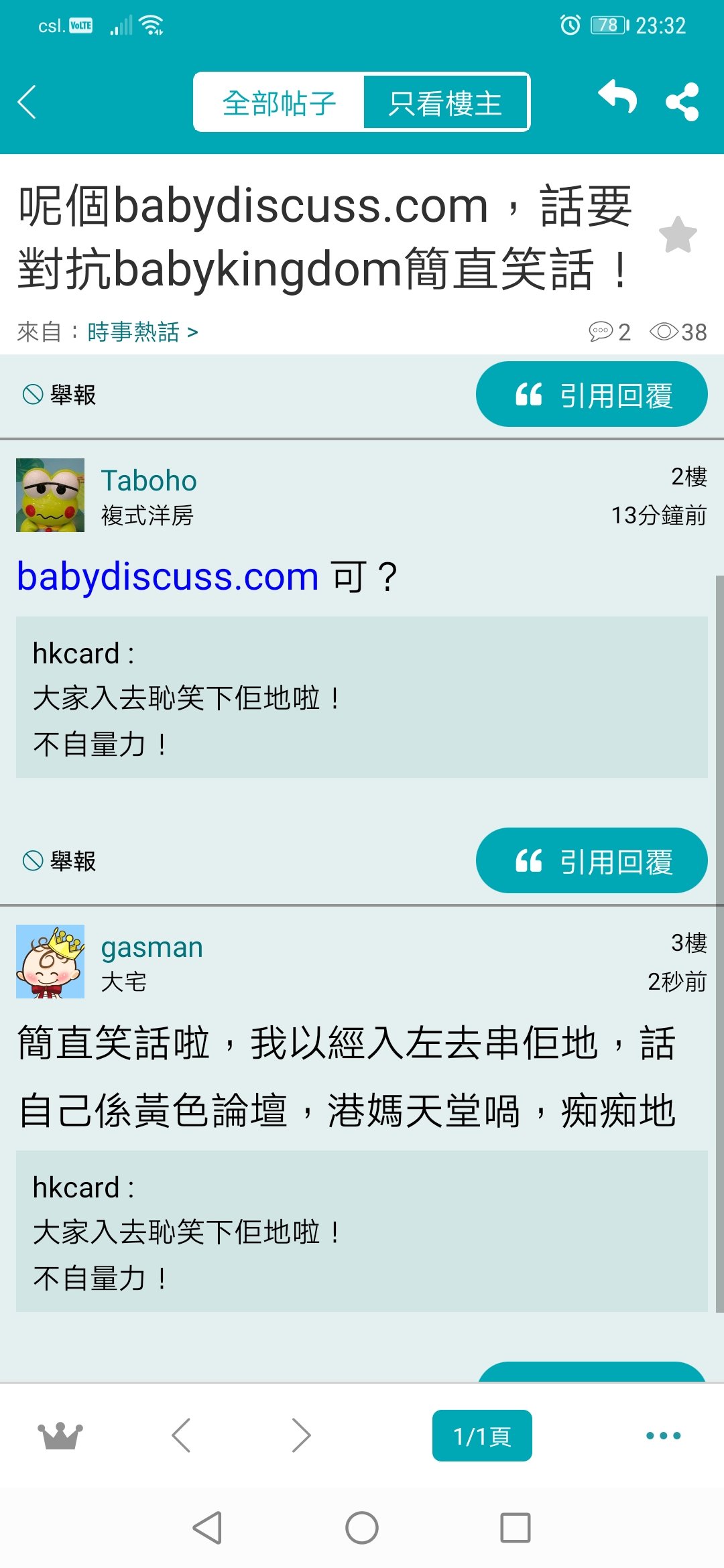Report the post above Taboho's reply
Screen dimensions: 724x1568
(x=59, y=394)
